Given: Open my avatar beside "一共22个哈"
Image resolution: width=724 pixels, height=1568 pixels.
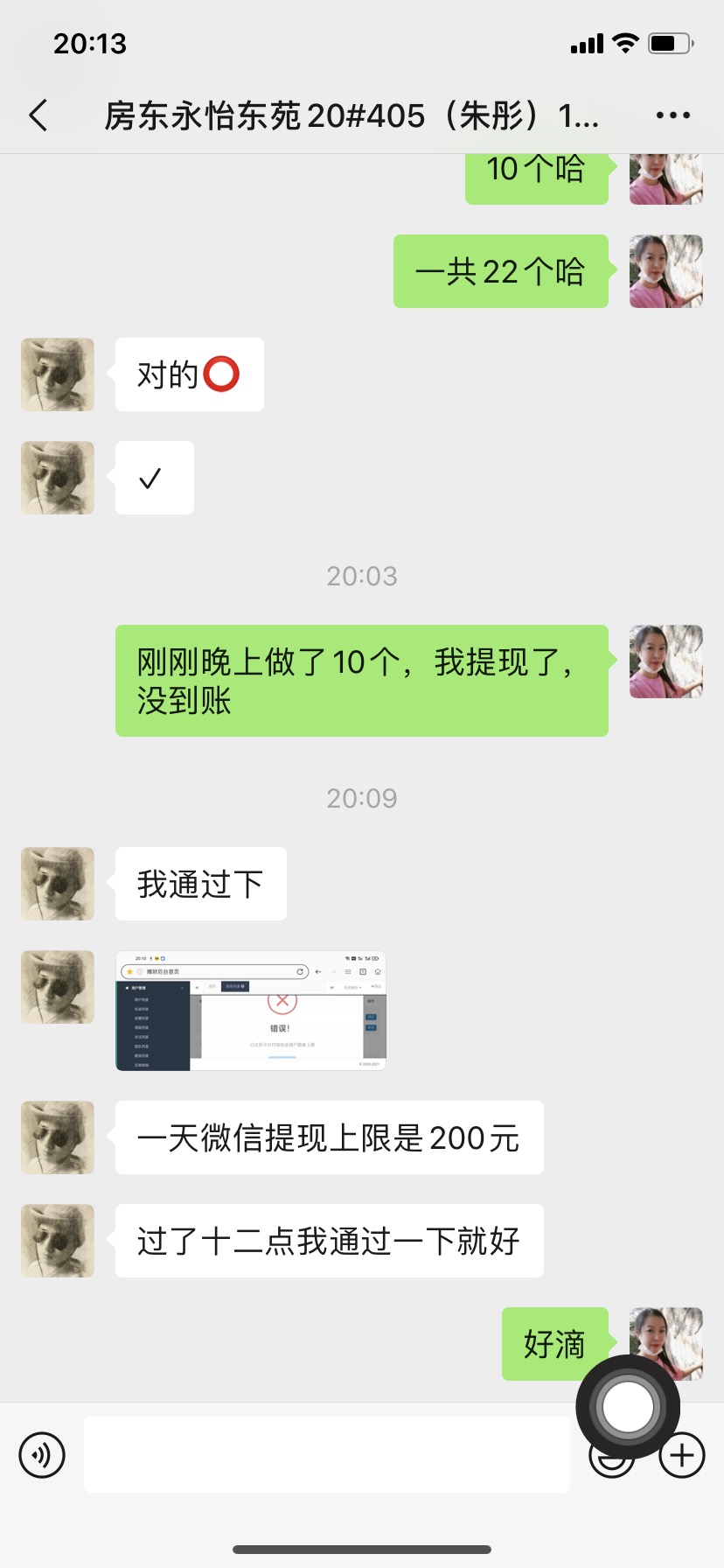Looking at the screenshot, I should click(665, 271).
